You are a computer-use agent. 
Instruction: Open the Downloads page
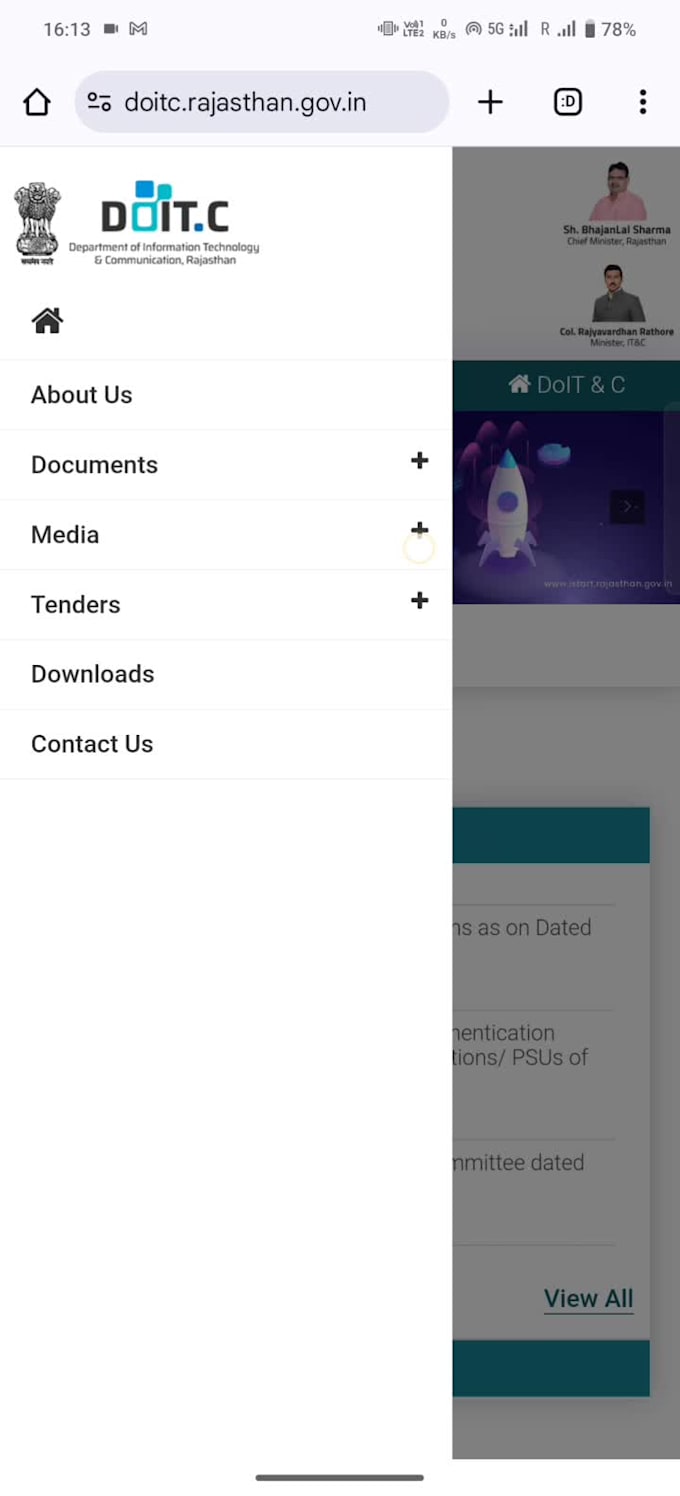pyautogui.click(x=93, y=674)
